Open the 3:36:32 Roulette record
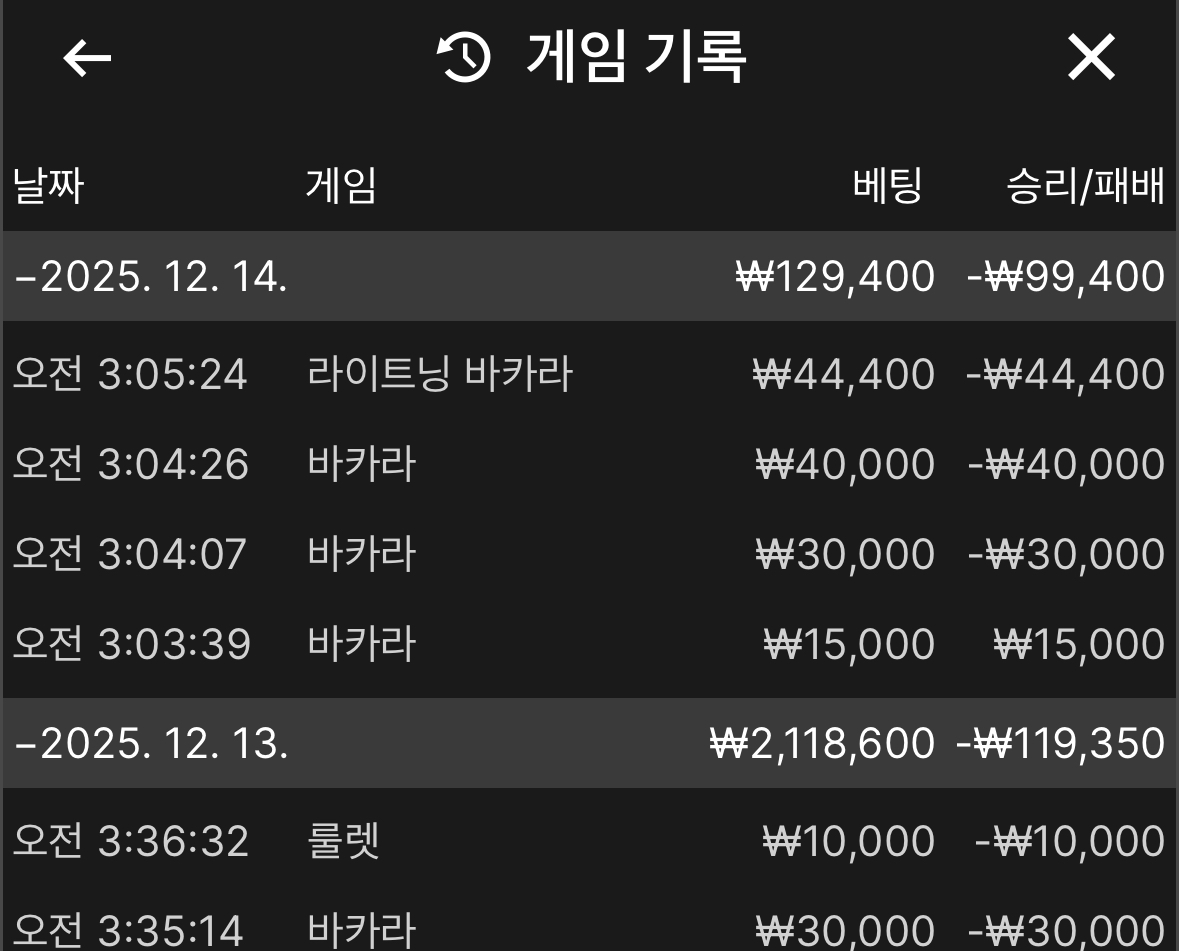 [589, 841]
